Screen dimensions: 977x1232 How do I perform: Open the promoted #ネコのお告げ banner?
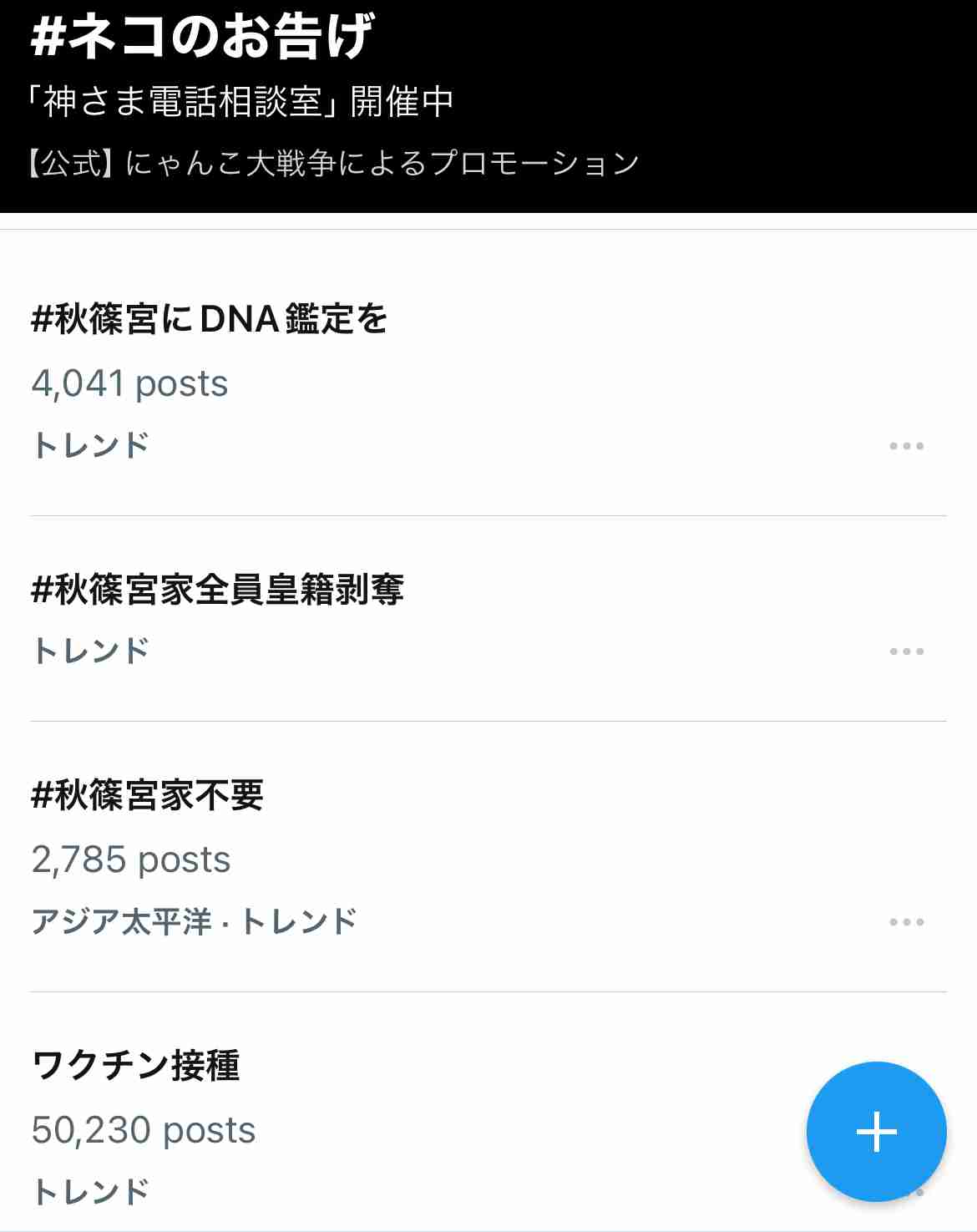pos(334,100)
